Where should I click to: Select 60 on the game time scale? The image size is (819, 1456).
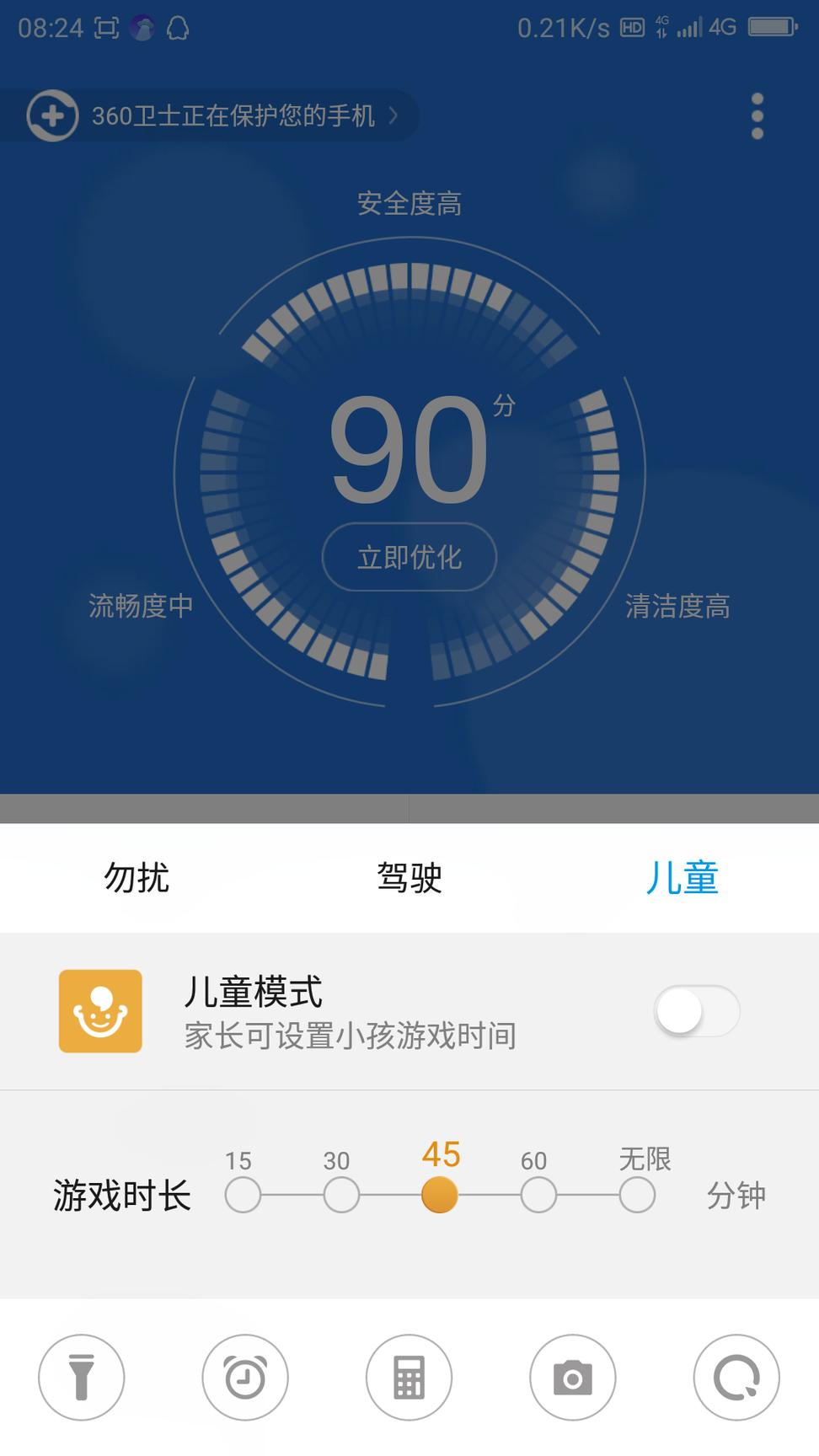[538, 1194]
